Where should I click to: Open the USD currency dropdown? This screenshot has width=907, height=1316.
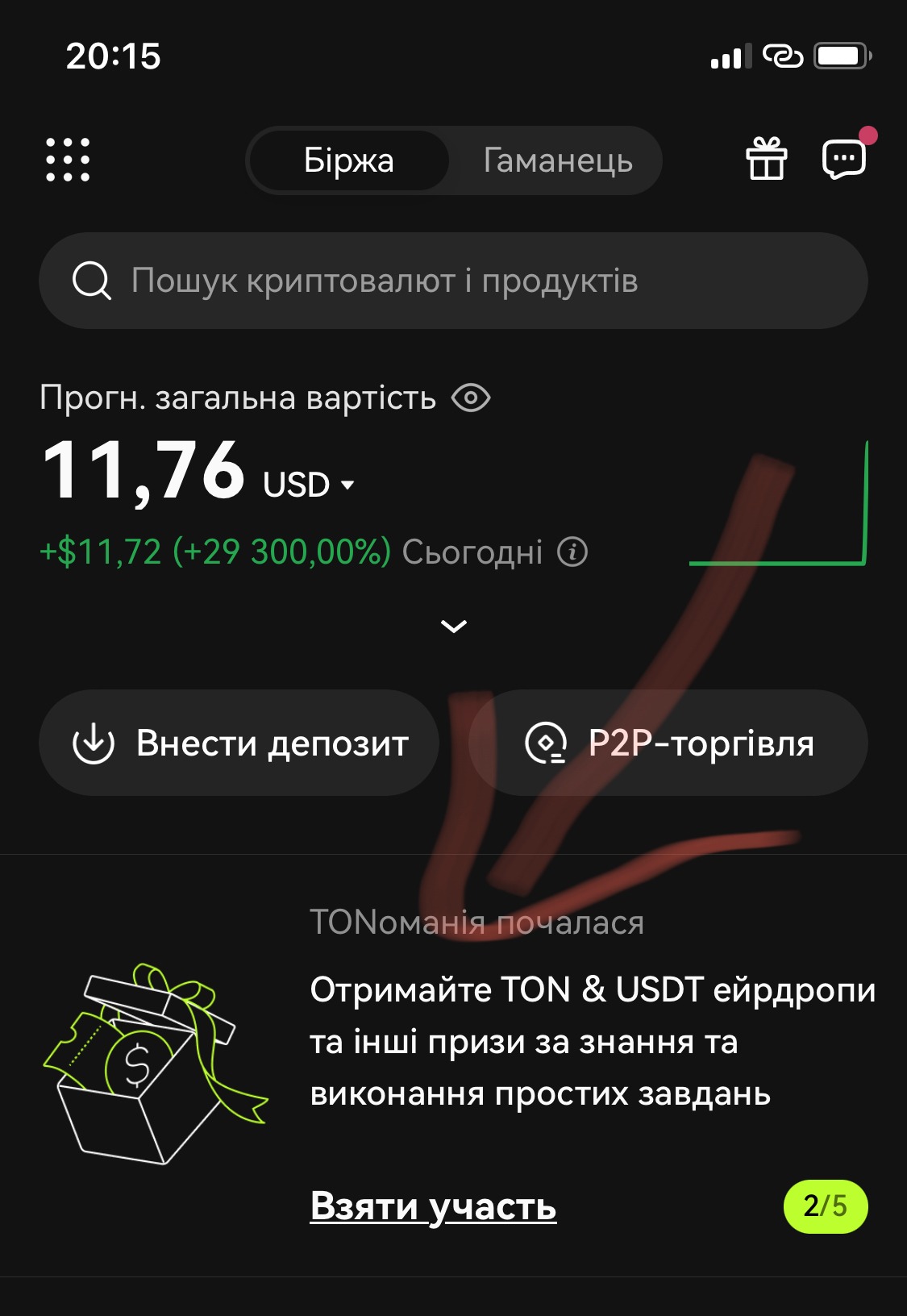click(x=309, y=485)
